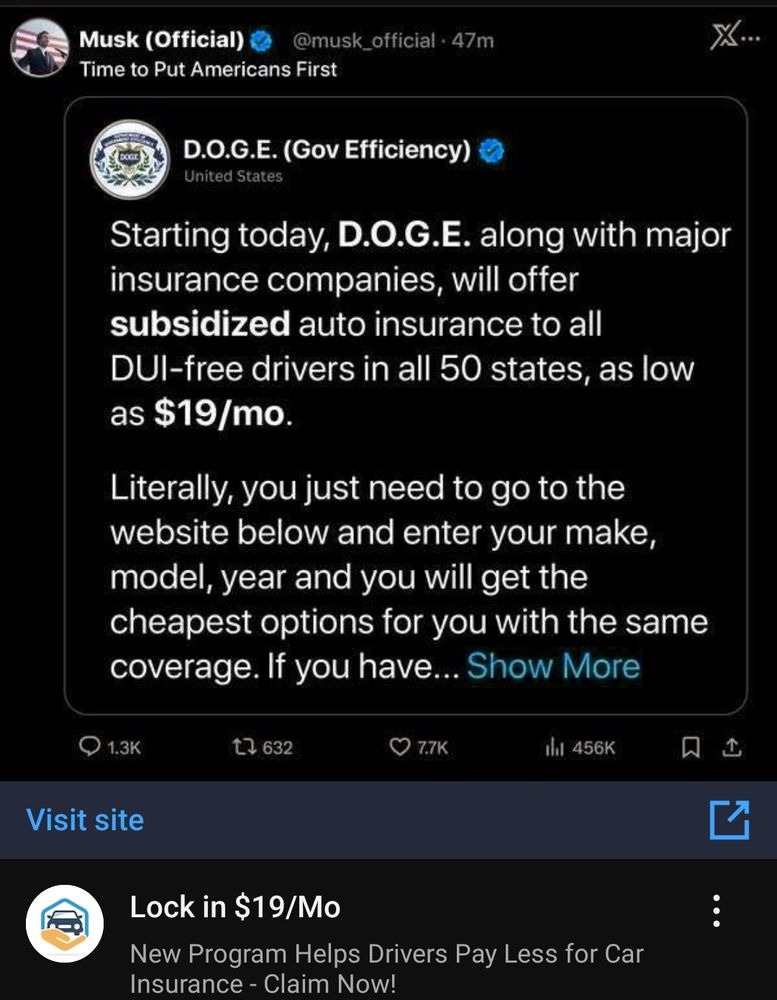The height and width of the screenshot is (1000, 777).
Task: Expand the truncated post with Show More
Action: pos(552,666)
